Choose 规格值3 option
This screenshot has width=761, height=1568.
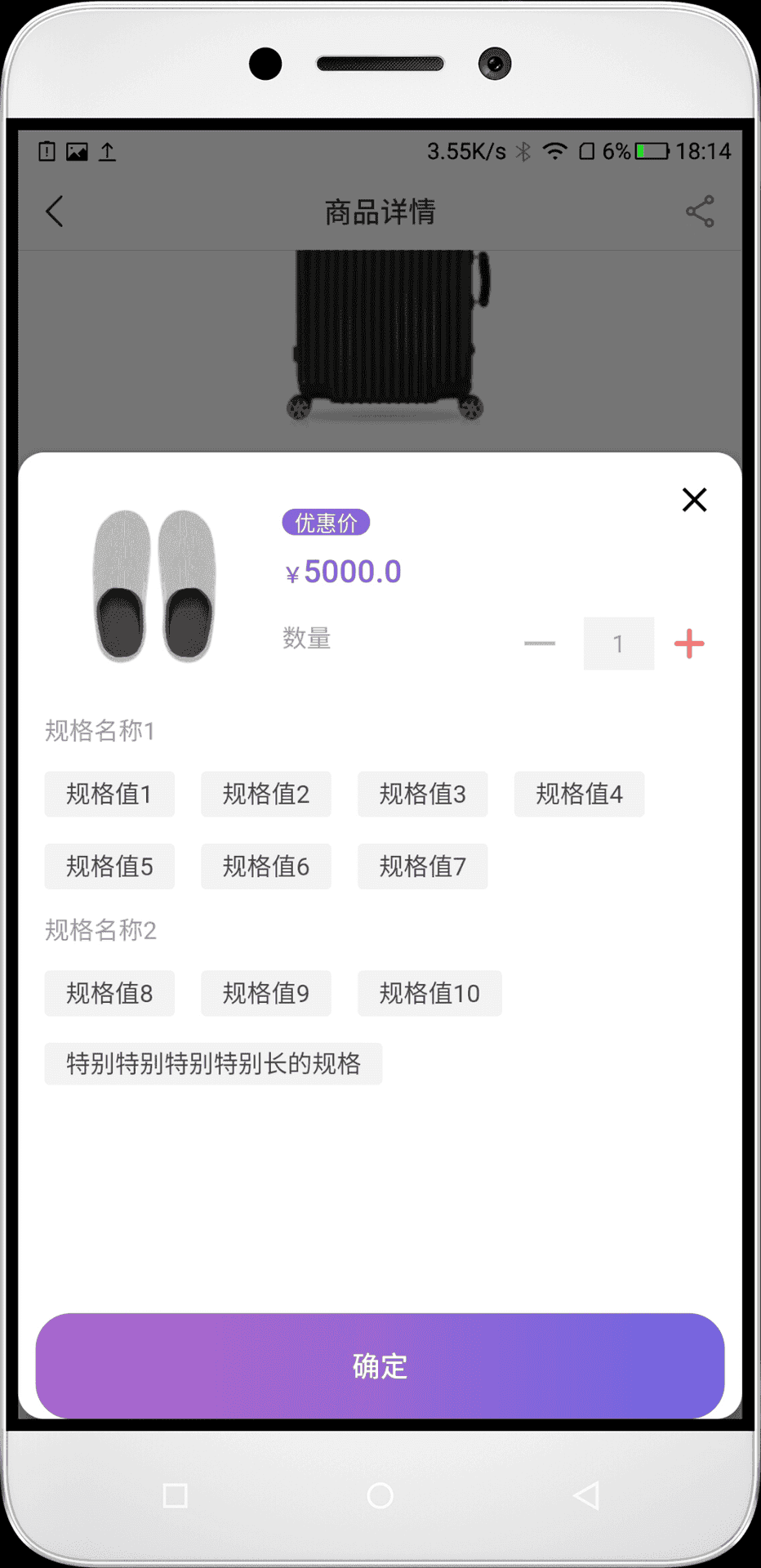click(423, 794)
